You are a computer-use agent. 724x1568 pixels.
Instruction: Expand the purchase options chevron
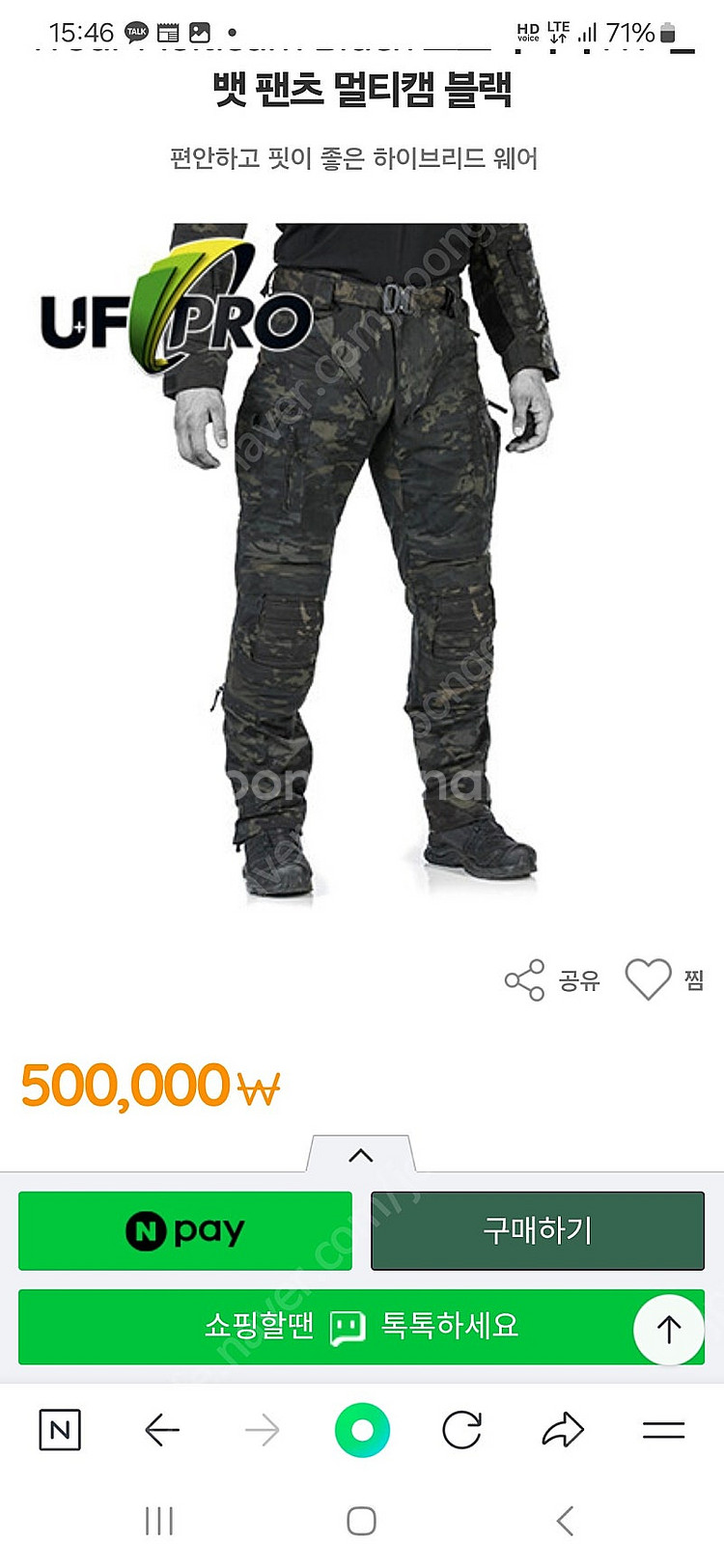tap(360, 1155)
